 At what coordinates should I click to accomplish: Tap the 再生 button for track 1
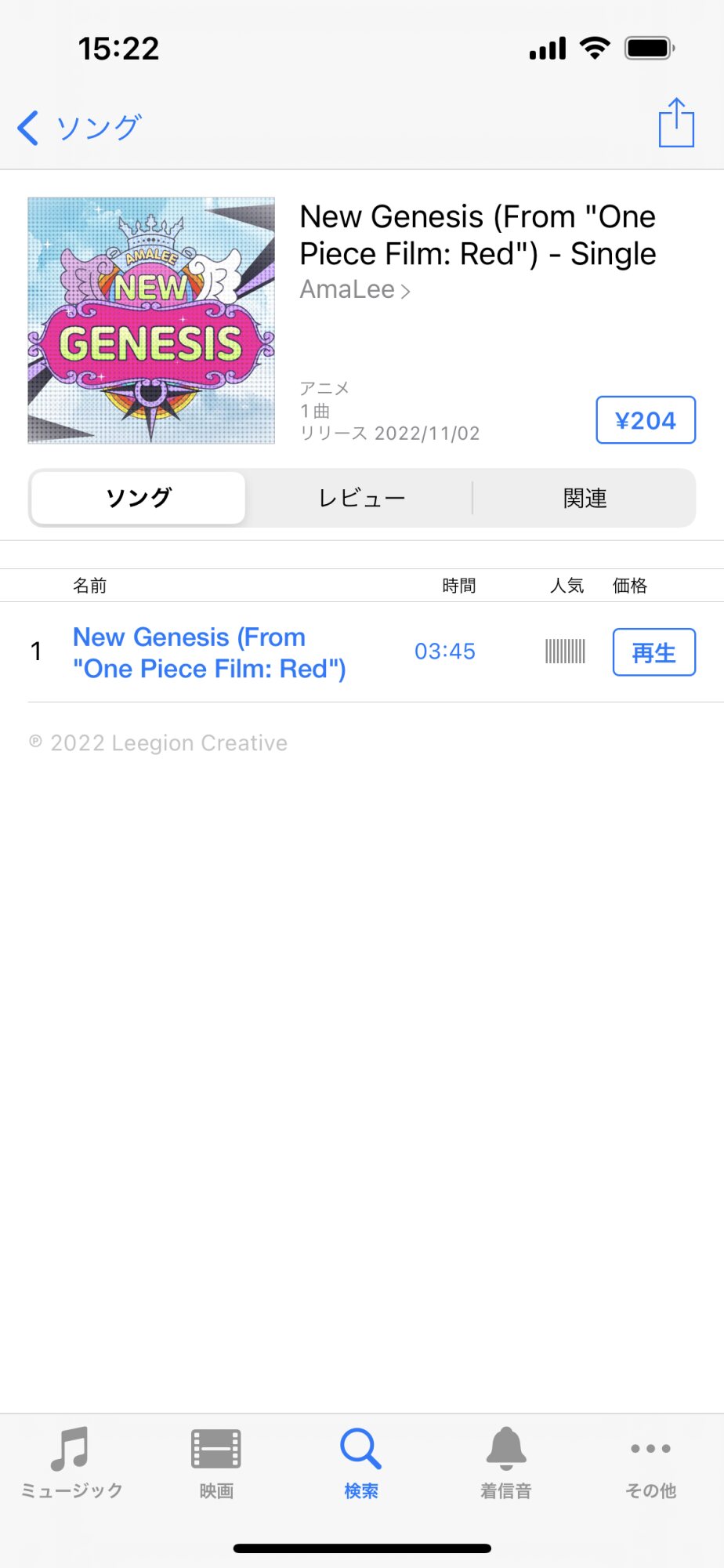[x=653, y=652]
